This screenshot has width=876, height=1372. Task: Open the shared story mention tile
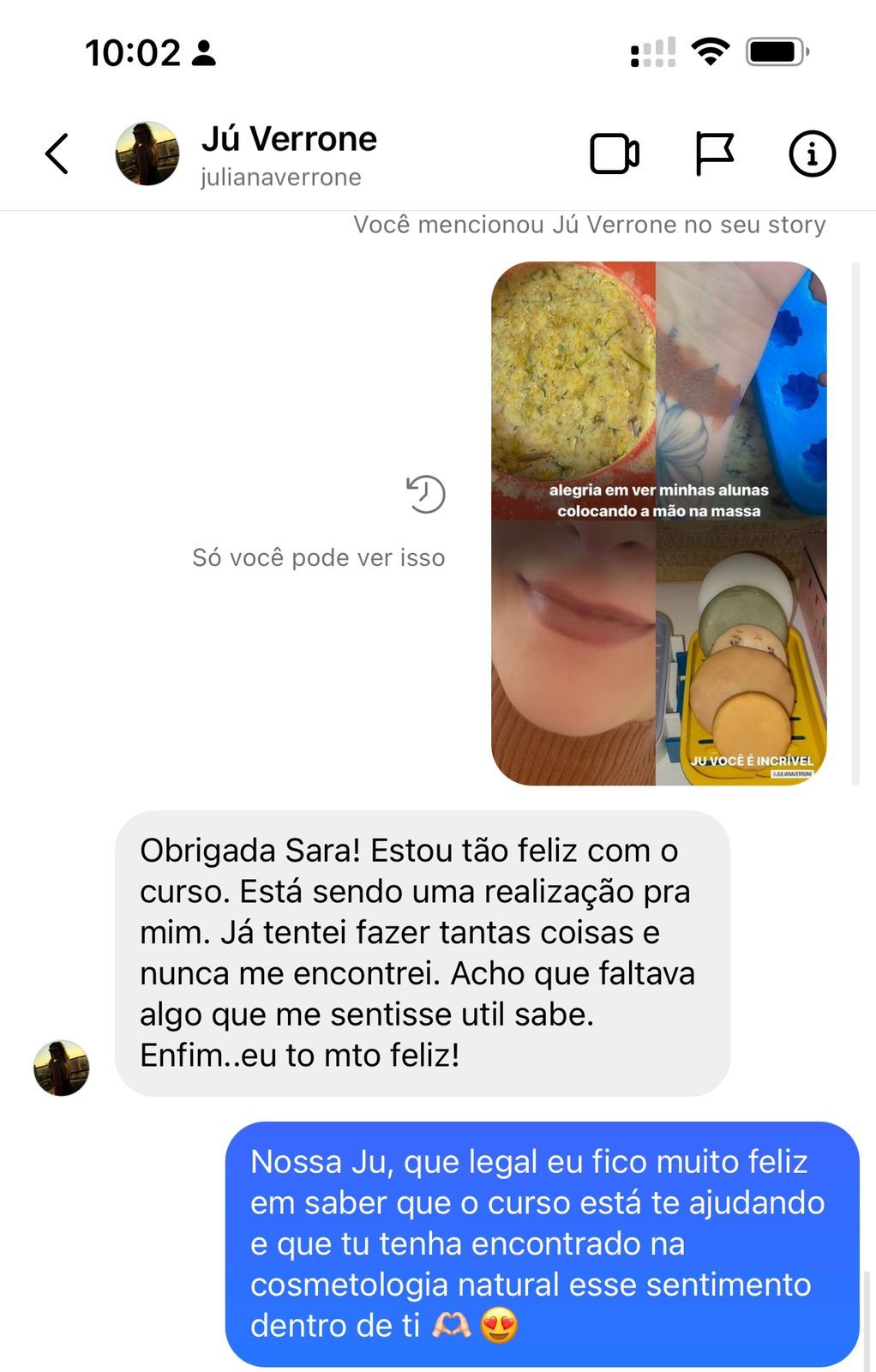658,523
